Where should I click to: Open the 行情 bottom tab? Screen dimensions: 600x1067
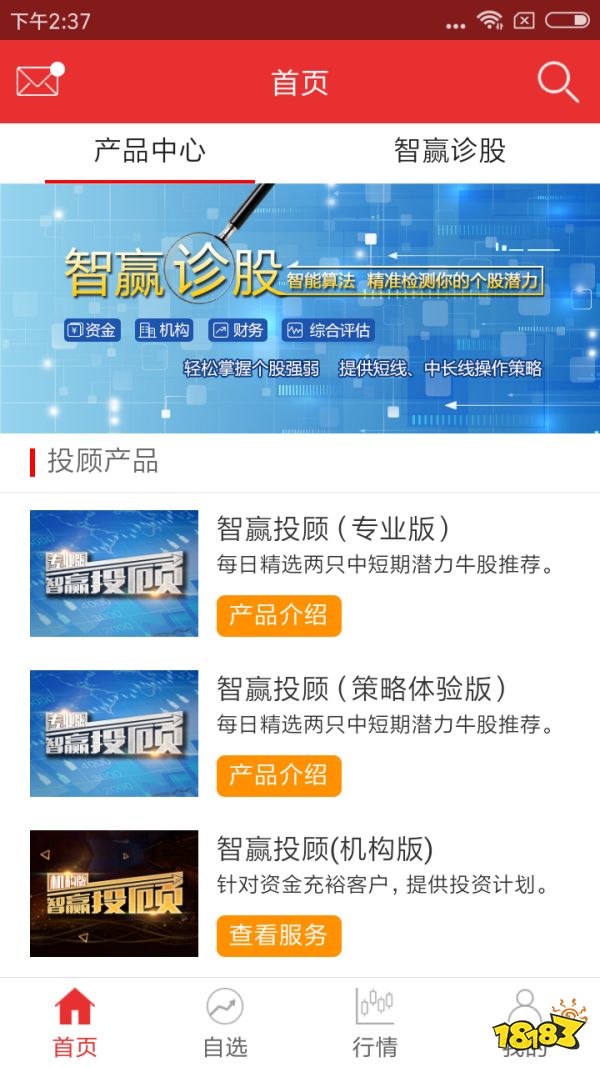coord(375,1022)
